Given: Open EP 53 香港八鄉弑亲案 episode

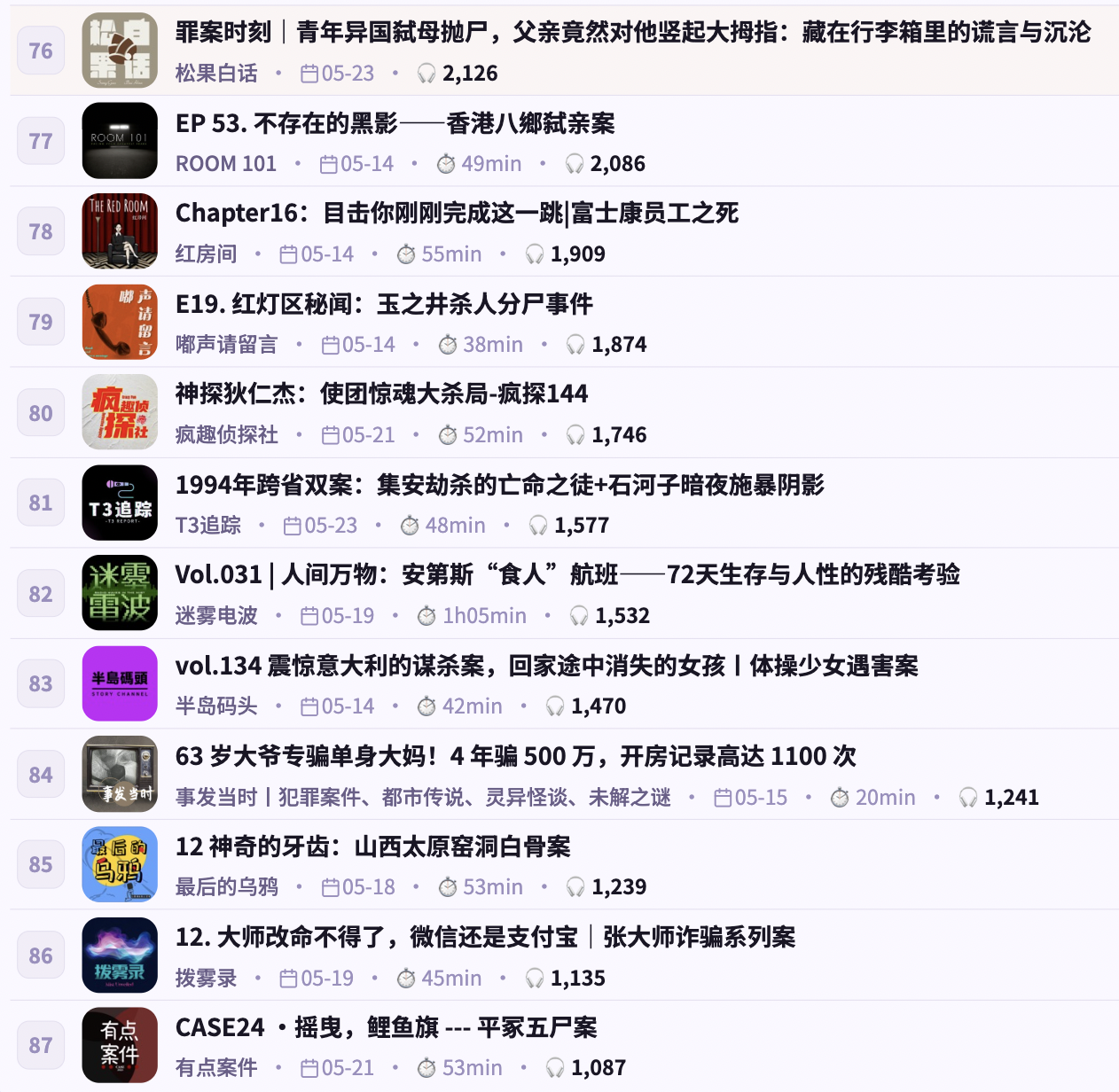Looking at the screenshot, I should point(395,123).
